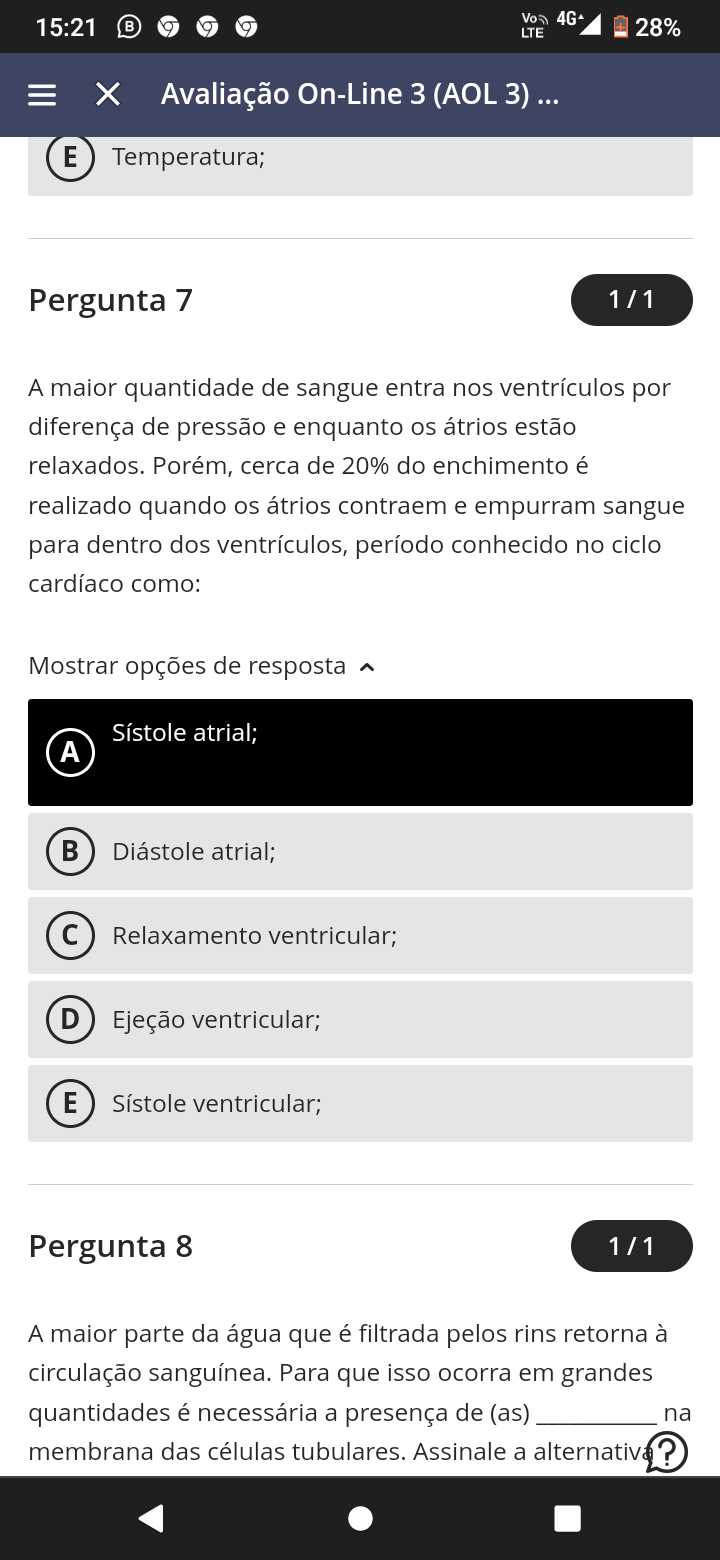Tap the system home button
This screenshot has height=1560, width=720.
click(x=360, y=1518)
